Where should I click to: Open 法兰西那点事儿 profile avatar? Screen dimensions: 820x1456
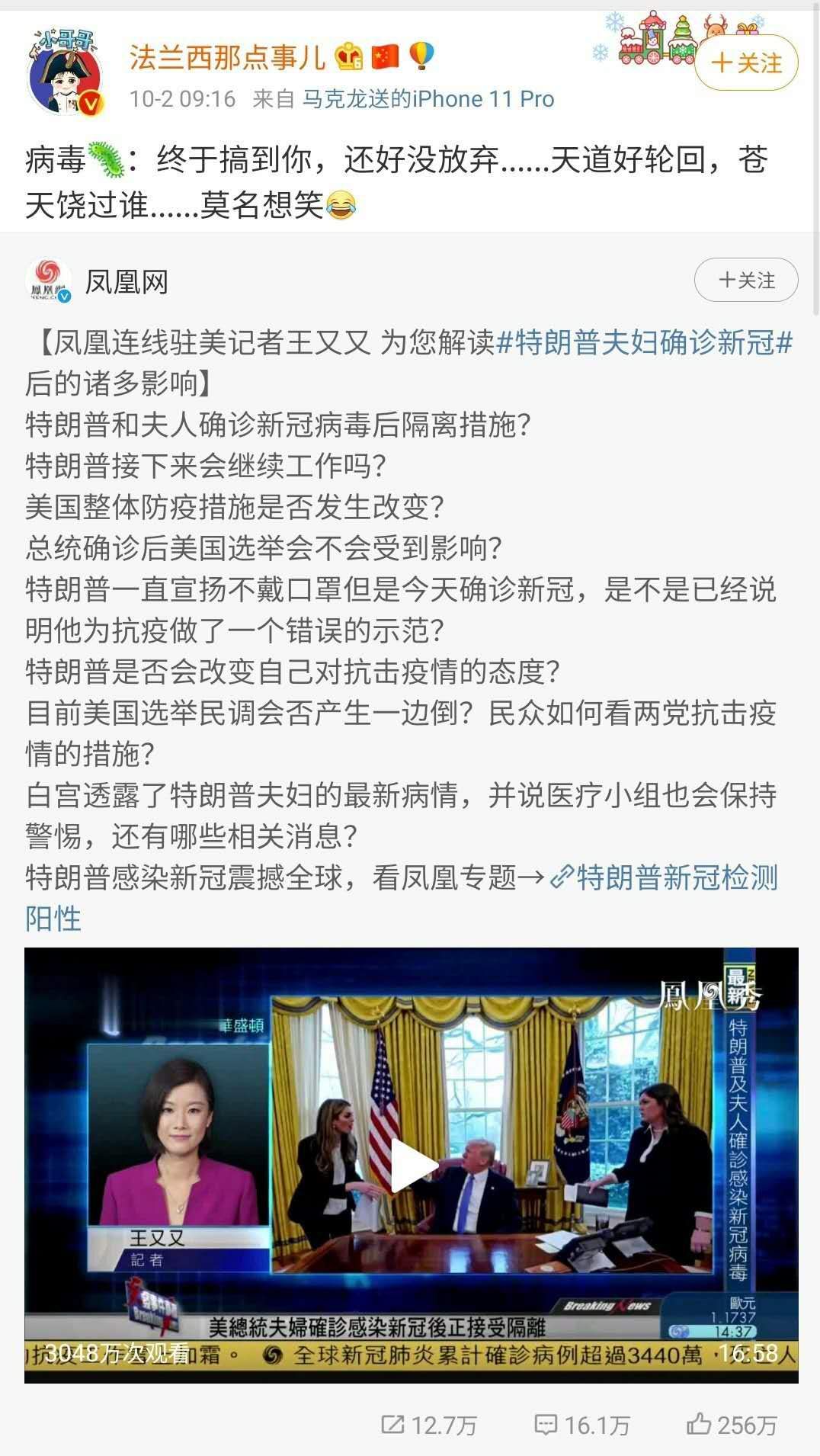coord(65,74)
